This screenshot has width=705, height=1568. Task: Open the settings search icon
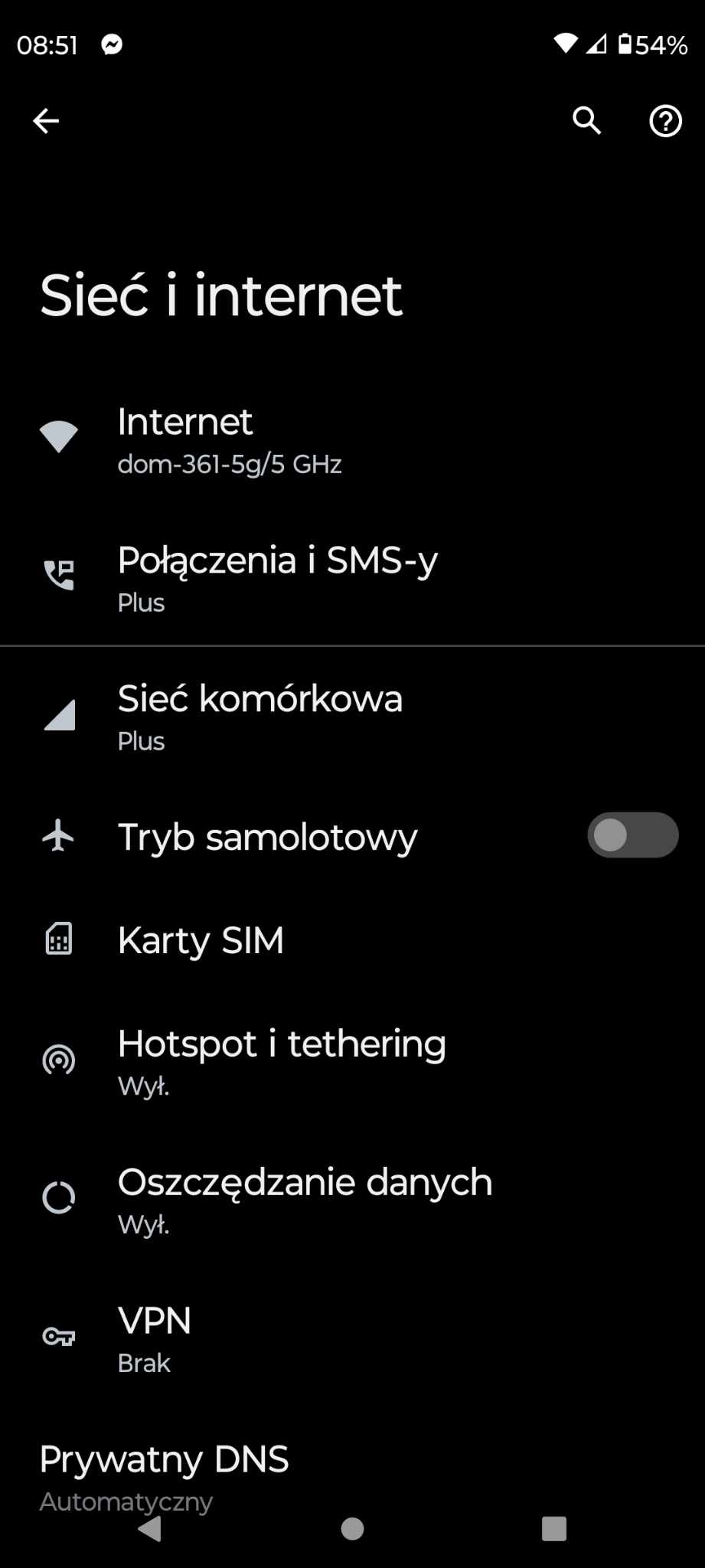[x=587, y=121]
